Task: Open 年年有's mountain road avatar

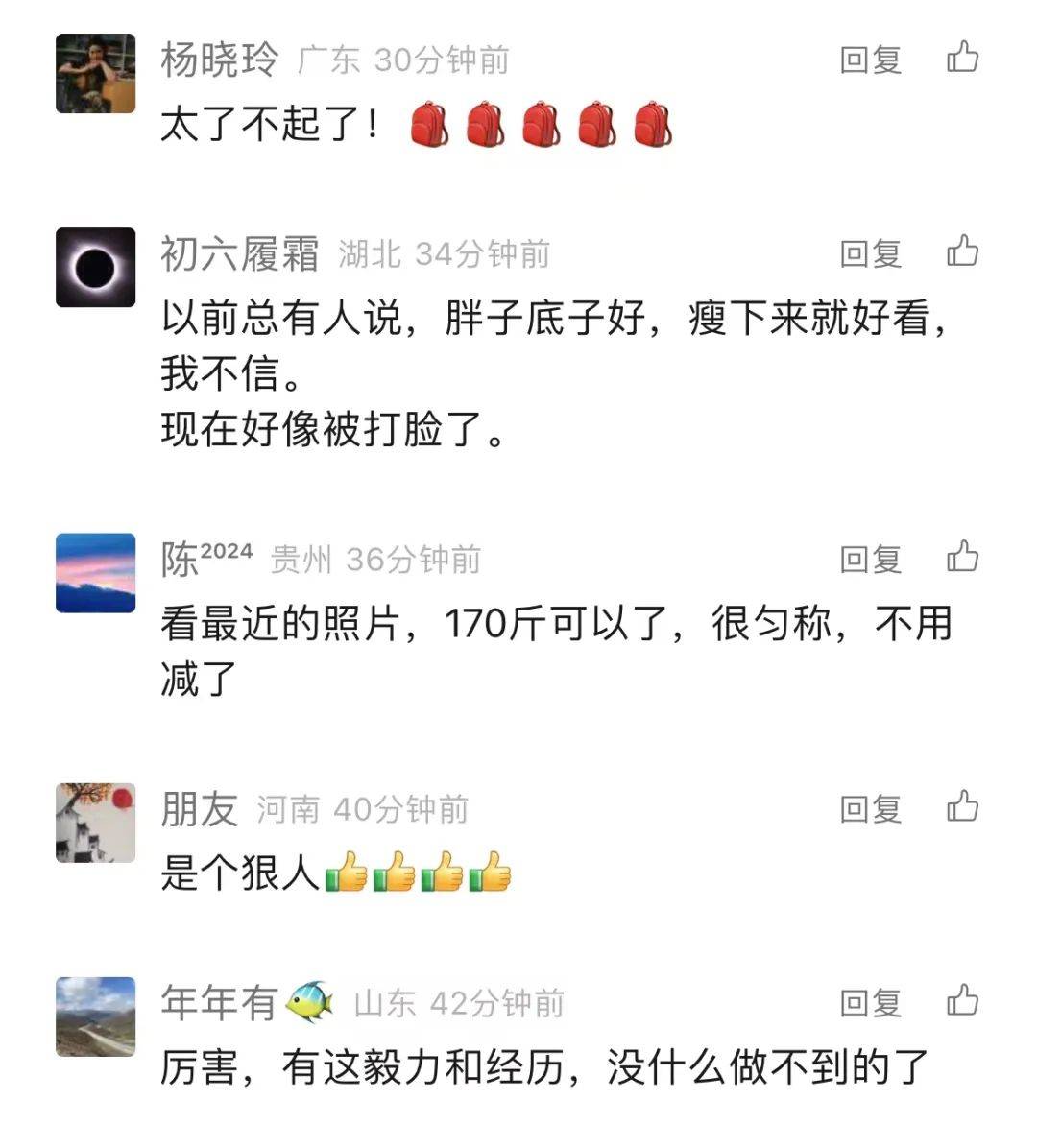Action: [x=96, y=1017]
